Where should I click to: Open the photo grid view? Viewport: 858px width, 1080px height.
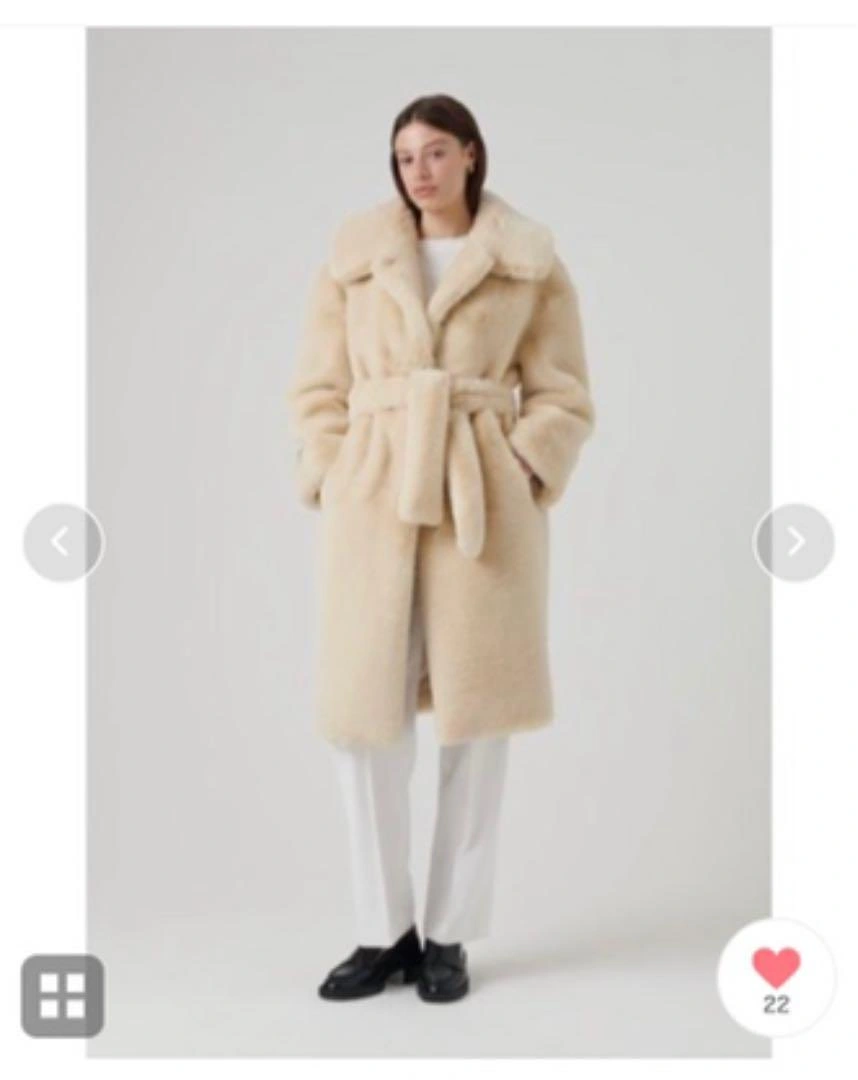63,995
